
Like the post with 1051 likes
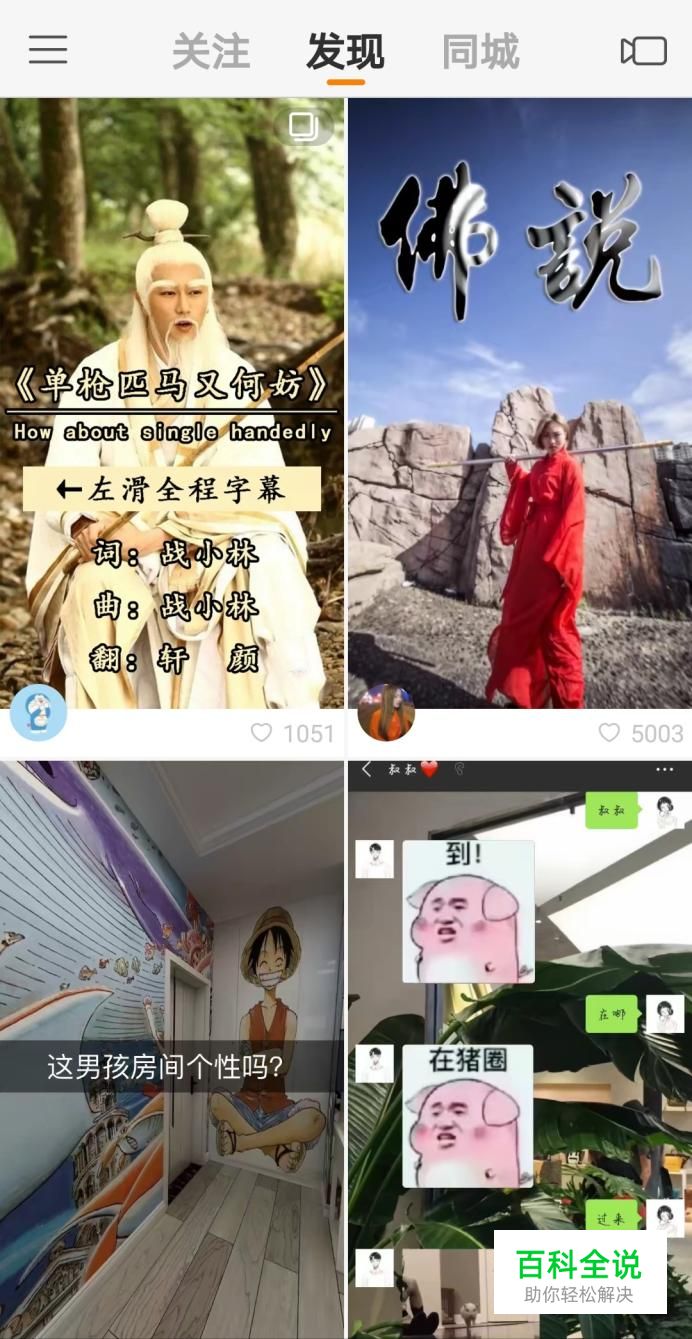click(262, 733)
